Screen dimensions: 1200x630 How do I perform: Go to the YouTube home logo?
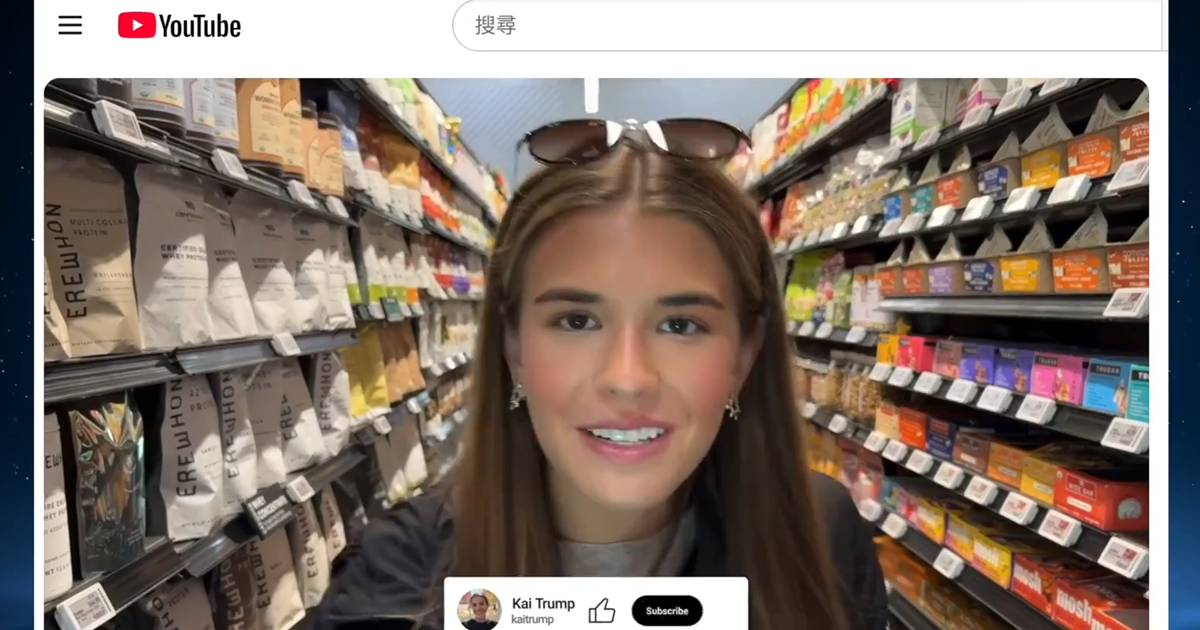180,26
